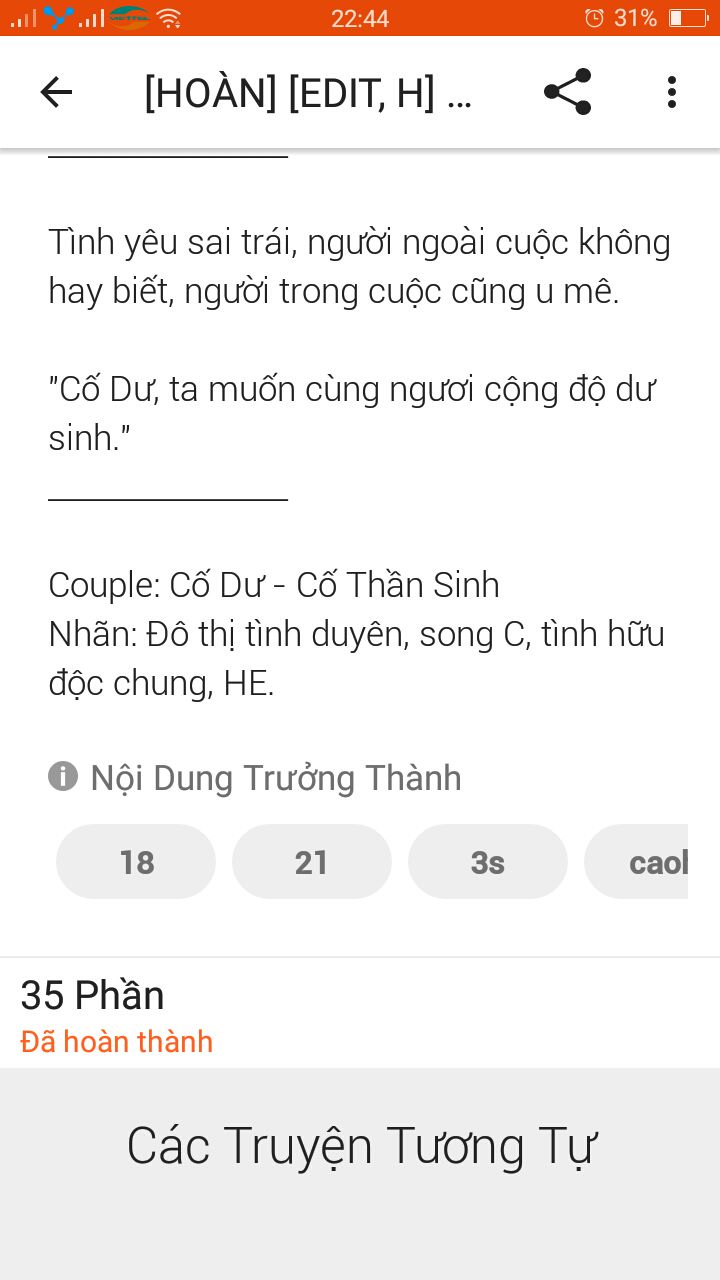Open the 3s tag chip
The image size is (720, 1280).
point(487,862)
